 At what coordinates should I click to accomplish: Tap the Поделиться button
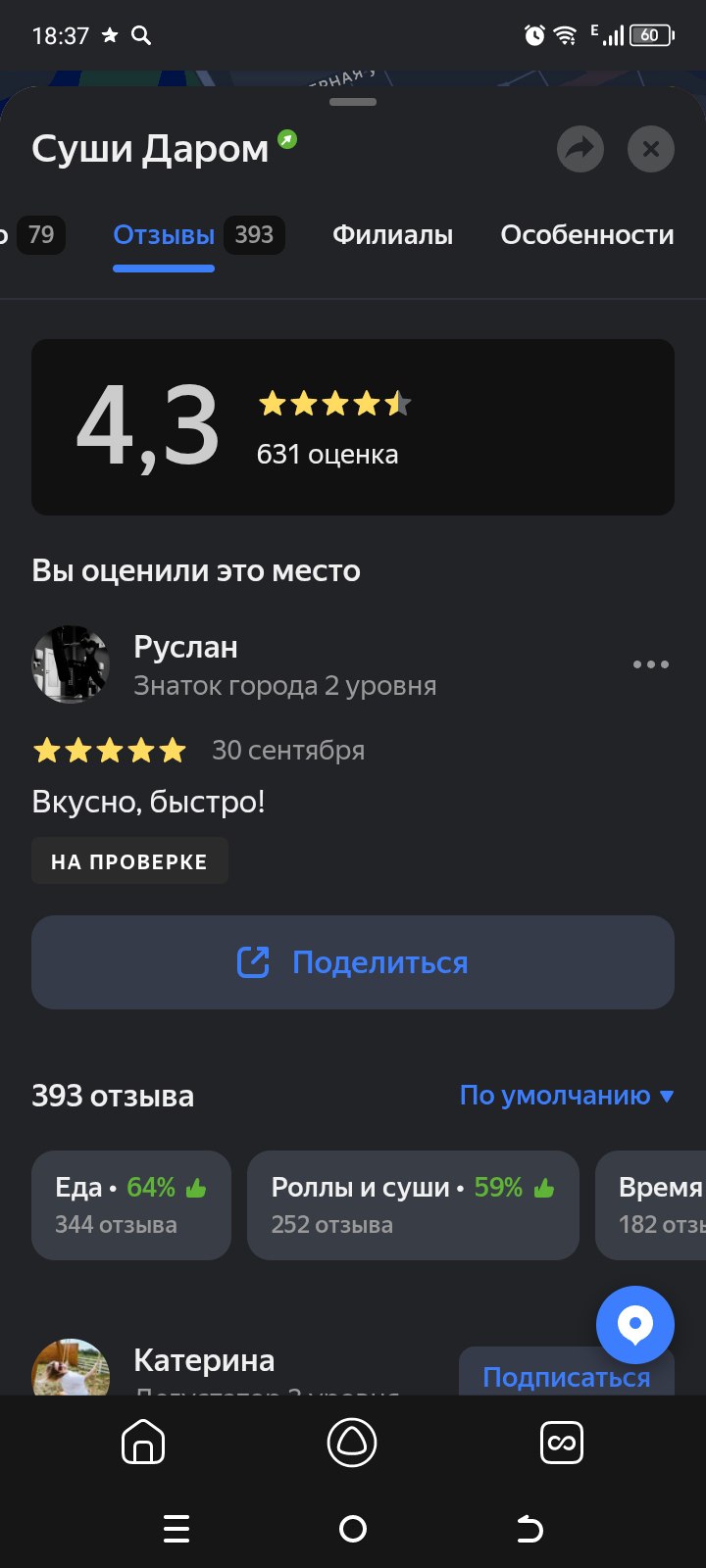point(353,962)
